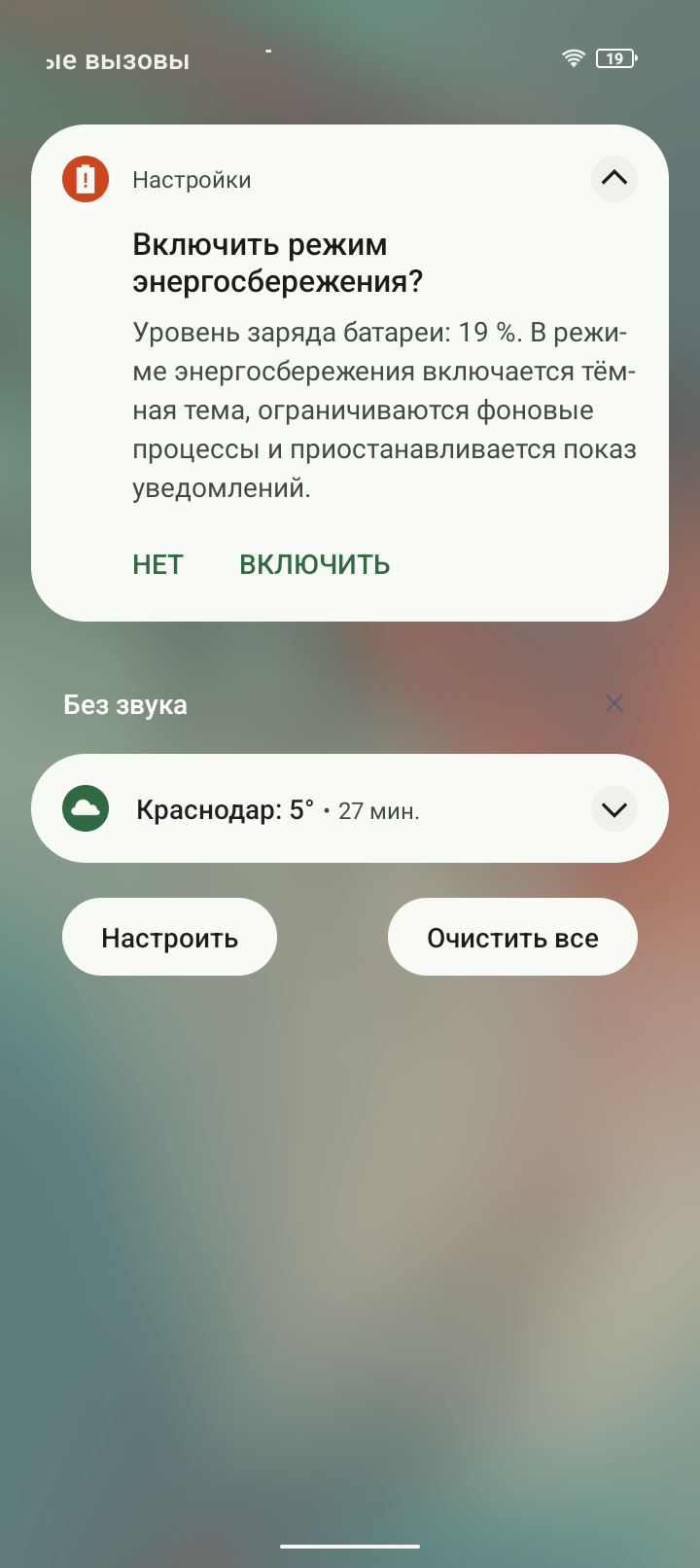Screen dimensions: 700x1568
Task: Collapse the battery saver notification
Action: click(613, 179)
